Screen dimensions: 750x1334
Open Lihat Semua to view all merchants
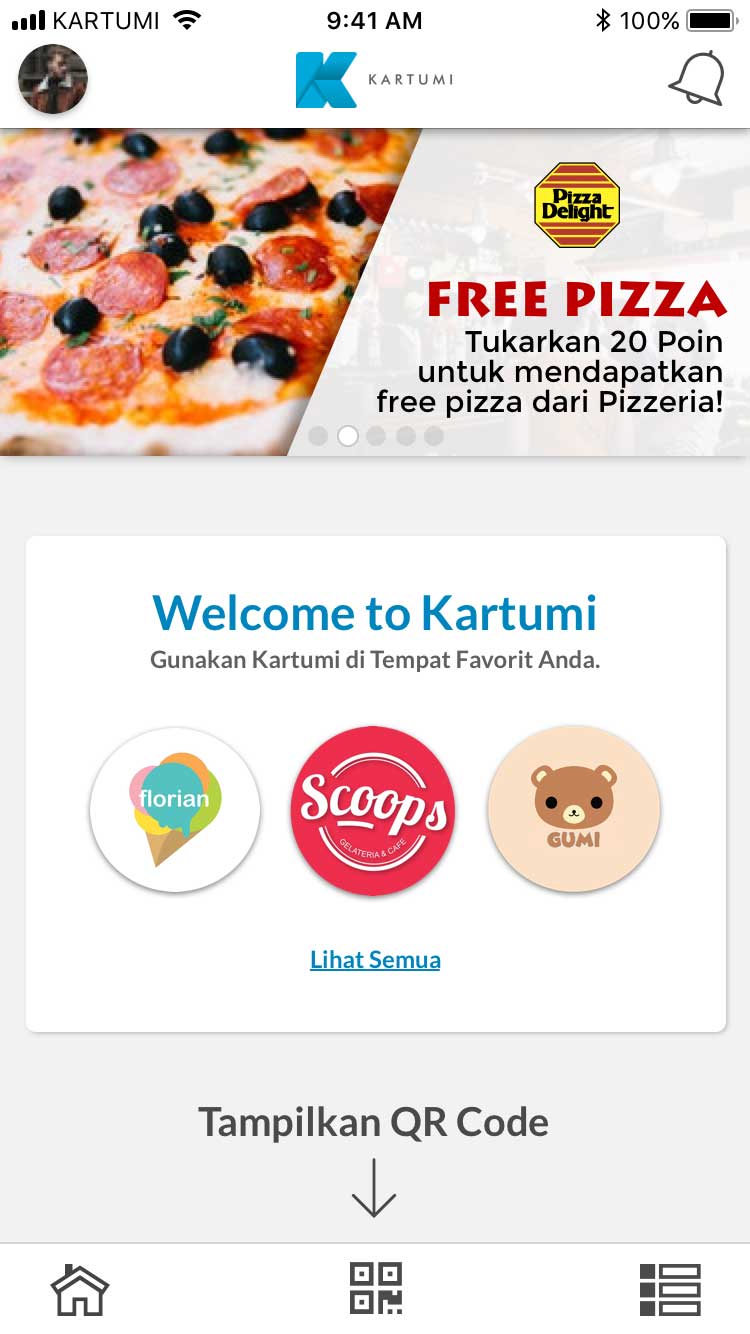click(375, 959)
